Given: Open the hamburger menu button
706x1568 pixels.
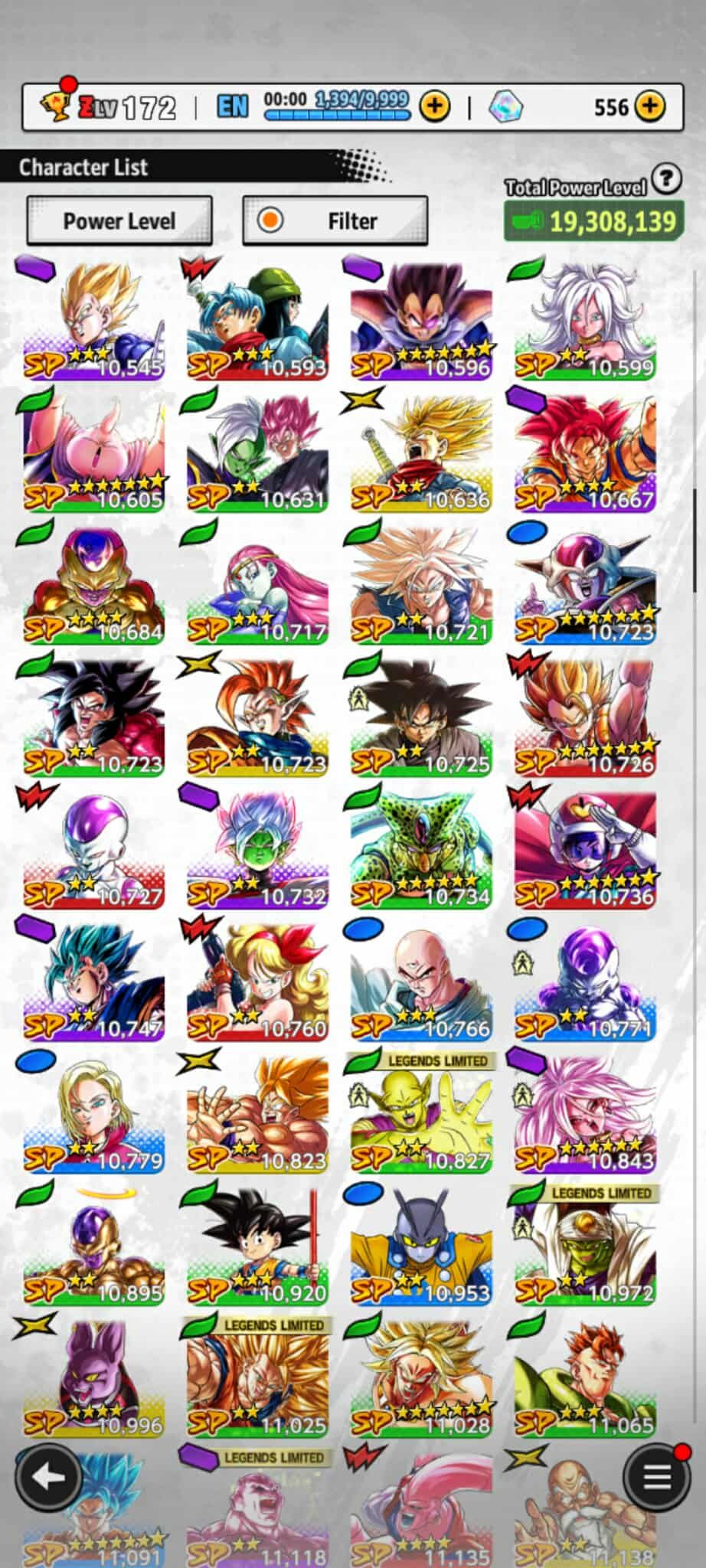Looking at the screenshot, I should 656,1478.
